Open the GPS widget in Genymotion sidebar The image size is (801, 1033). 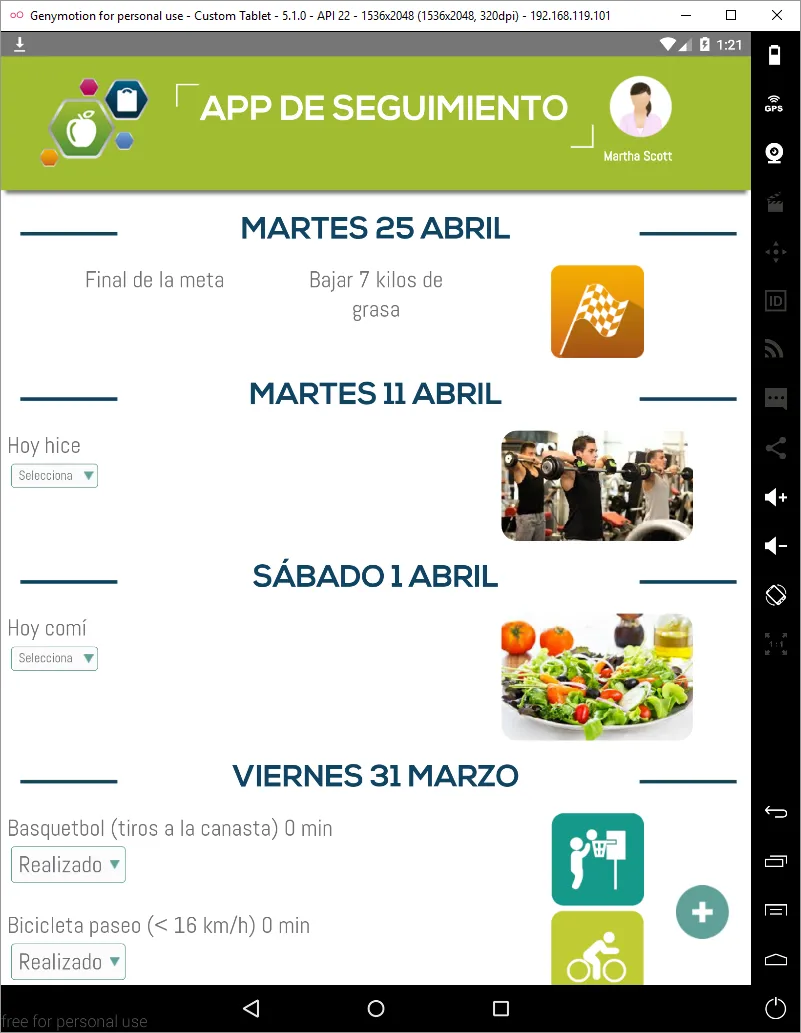[774, 104]
